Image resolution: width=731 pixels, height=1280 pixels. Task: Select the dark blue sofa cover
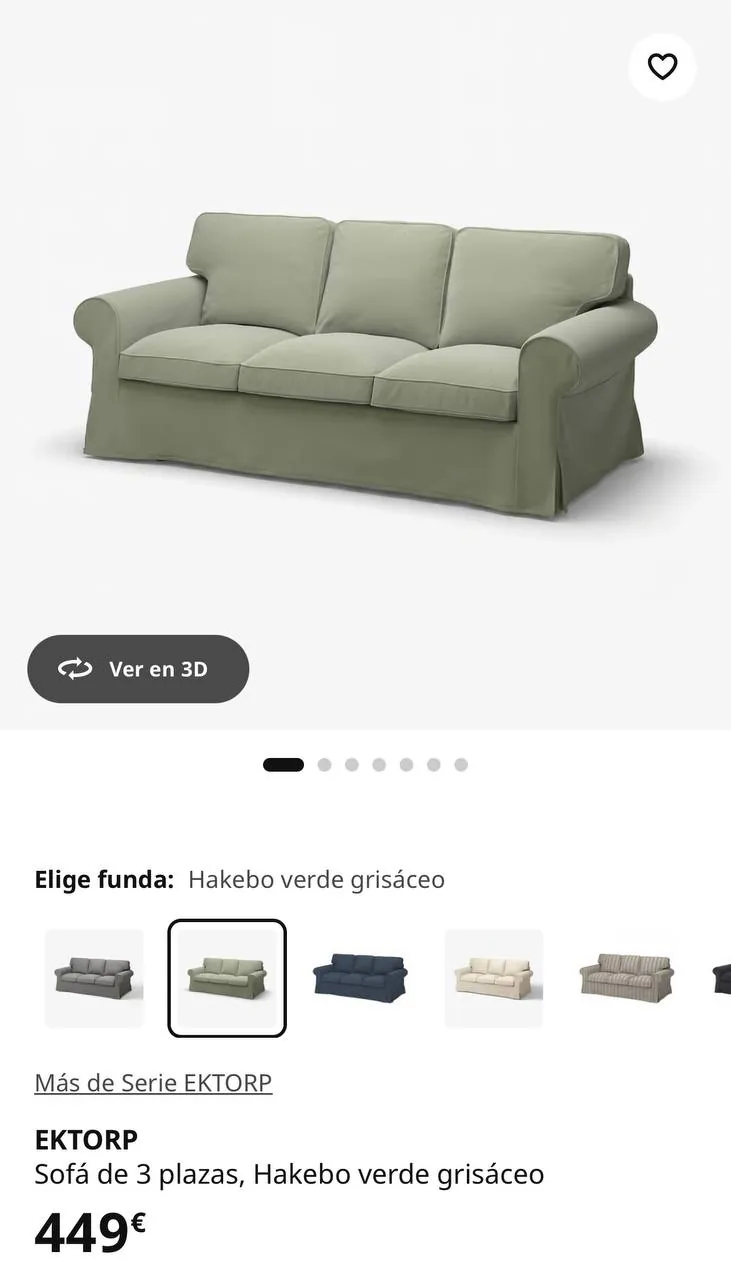coord(360,978)
